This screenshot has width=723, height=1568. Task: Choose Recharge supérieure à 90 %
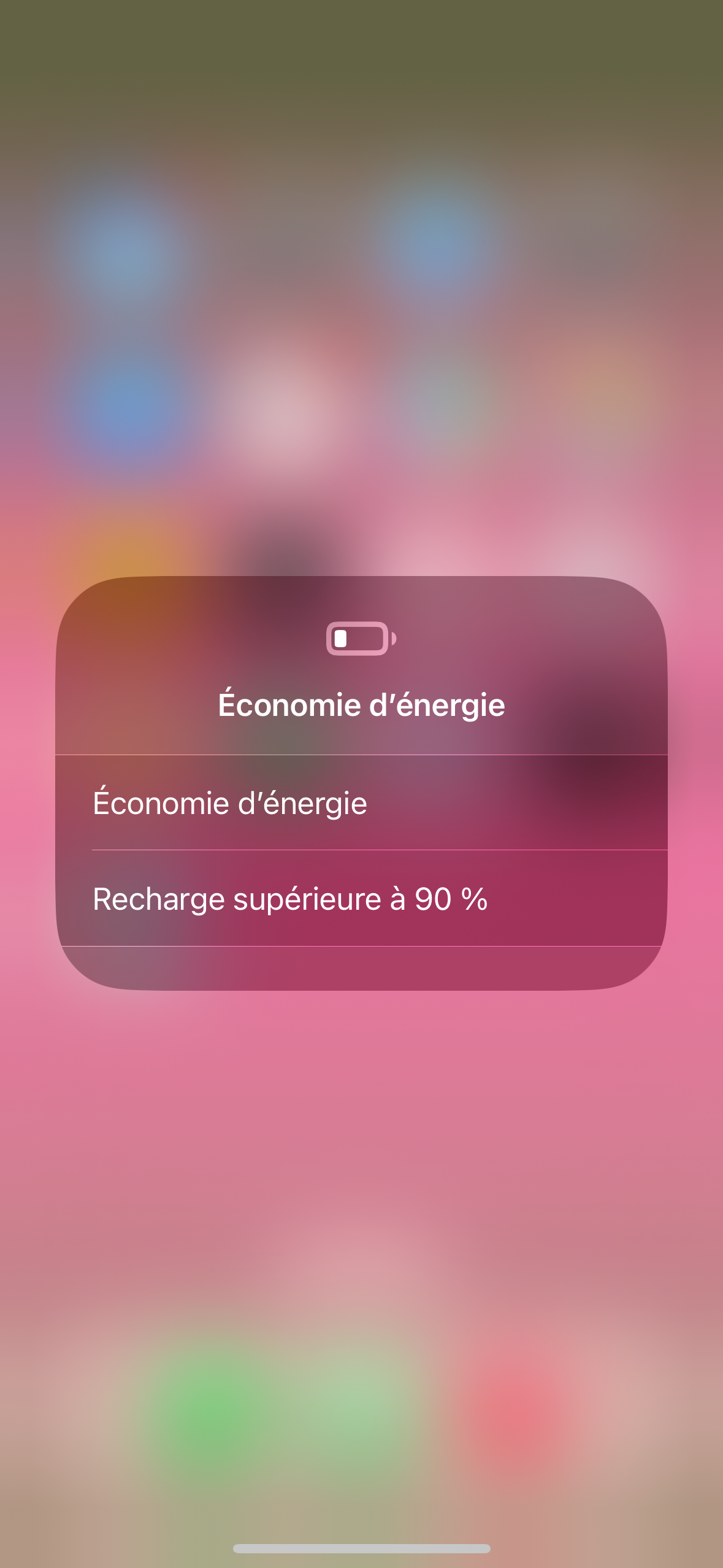pyautogui.click(x=361, y=898)
